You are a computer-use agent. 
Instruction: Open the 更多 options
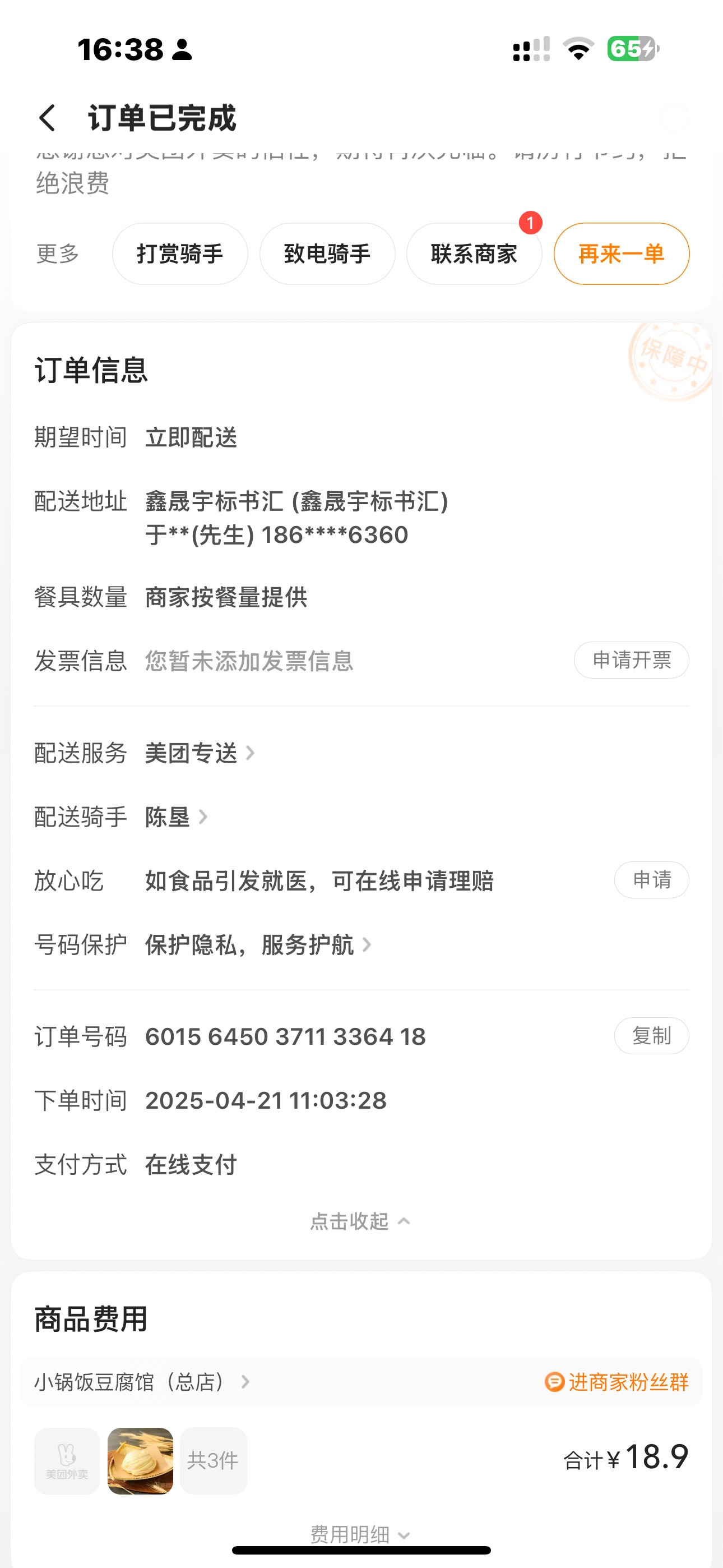click(x=58, y=254)
